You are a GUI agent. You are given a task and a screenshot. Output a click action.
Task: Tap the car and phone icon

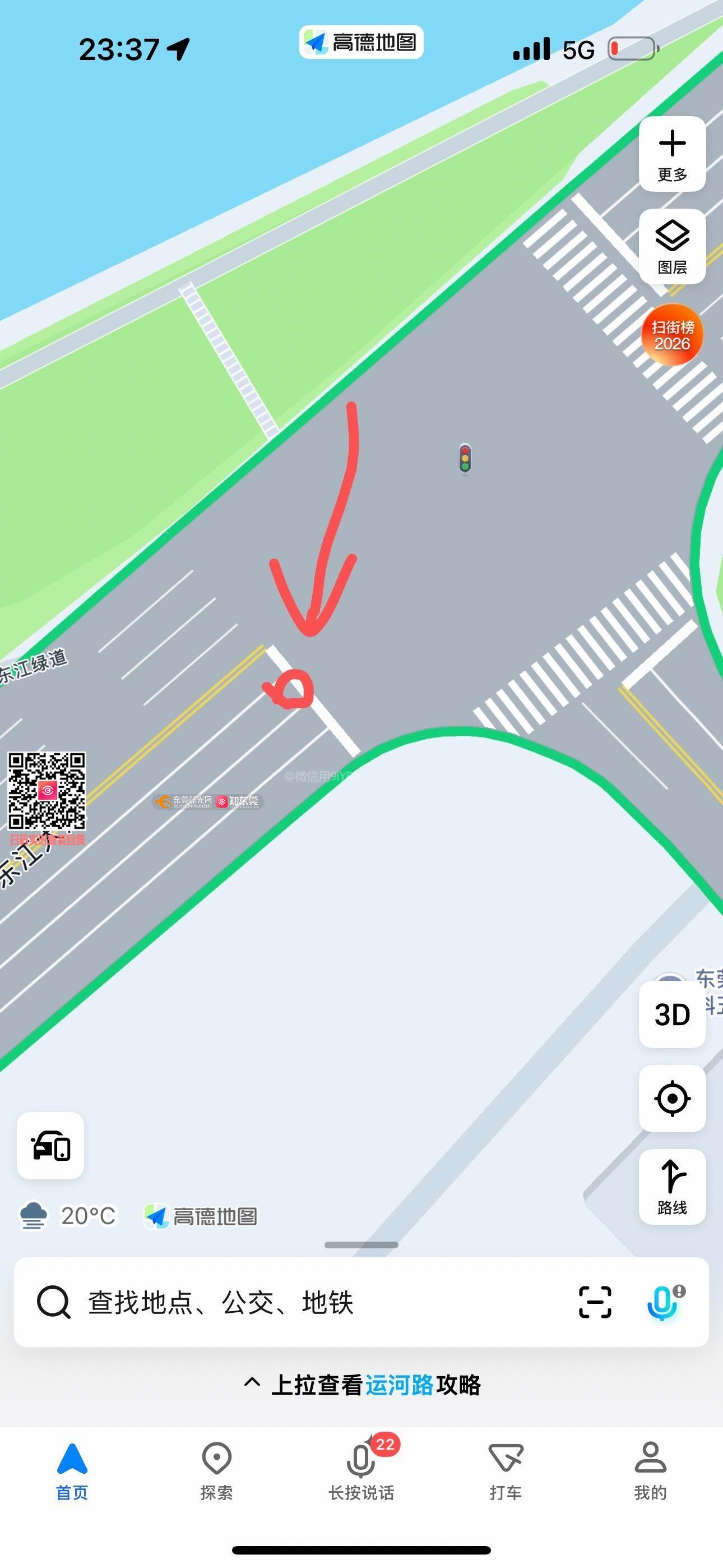pyautogui.click(x=50, y=1146)
